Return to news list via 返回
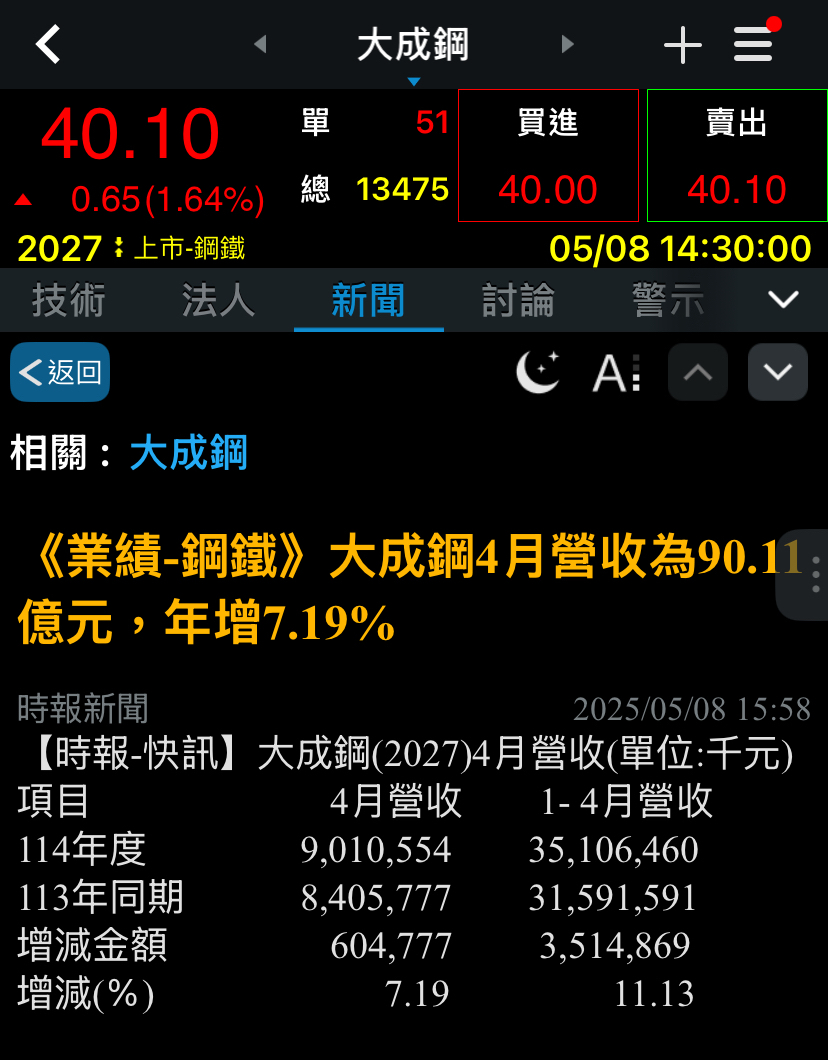 pyautogui.click(x=60, y=372)
